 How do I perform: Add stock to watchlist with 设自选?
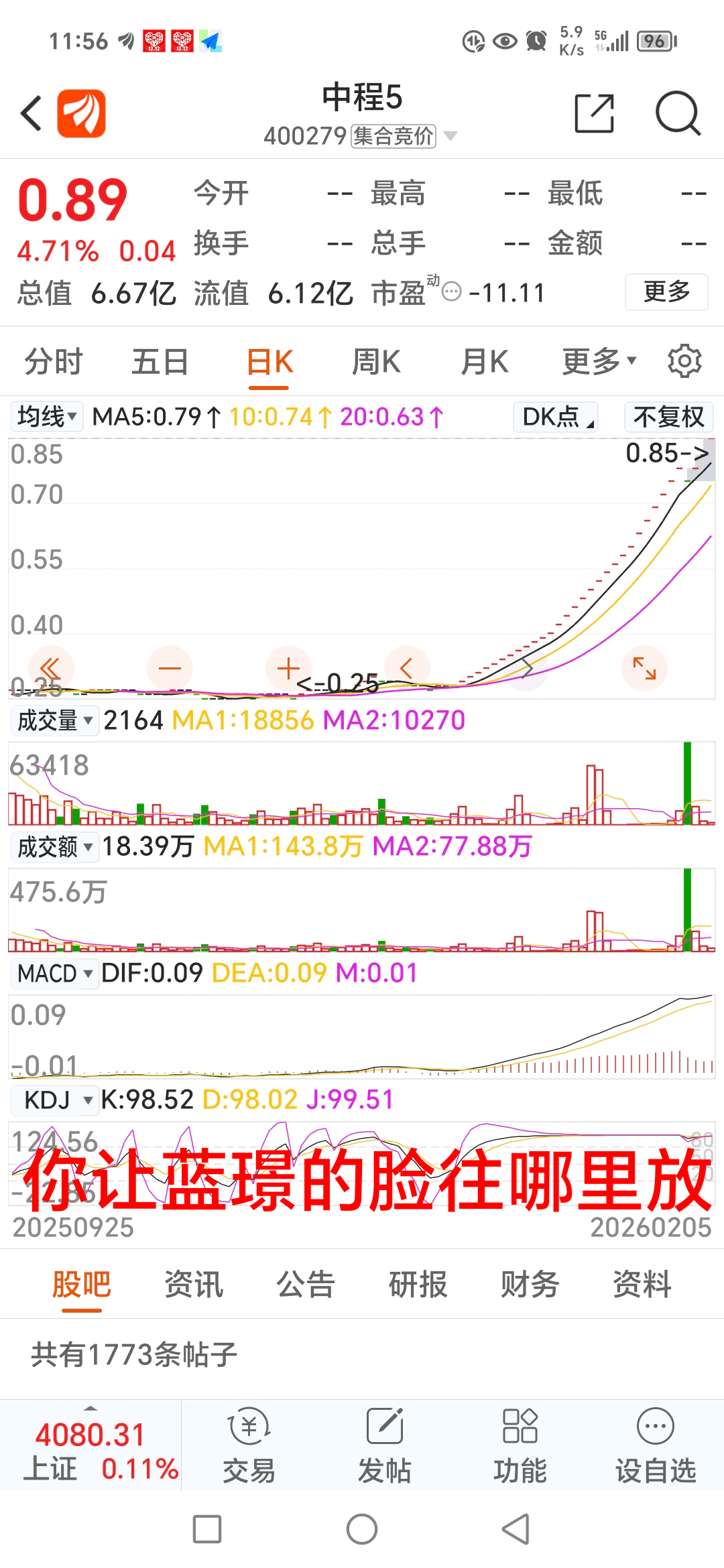coord(656,1445)
